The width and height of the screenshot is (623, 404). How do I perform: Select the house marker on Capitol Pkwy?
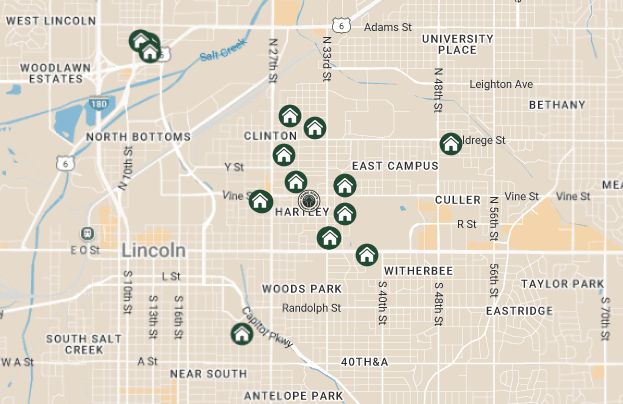[241, 334]
